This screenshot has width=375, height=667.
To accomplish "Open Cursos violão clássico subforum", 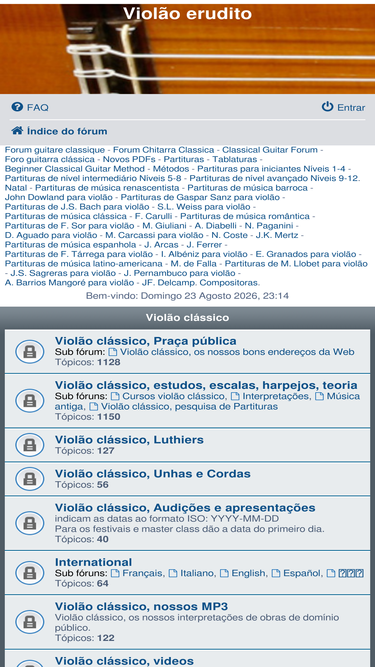I will (x=168, y=396).
